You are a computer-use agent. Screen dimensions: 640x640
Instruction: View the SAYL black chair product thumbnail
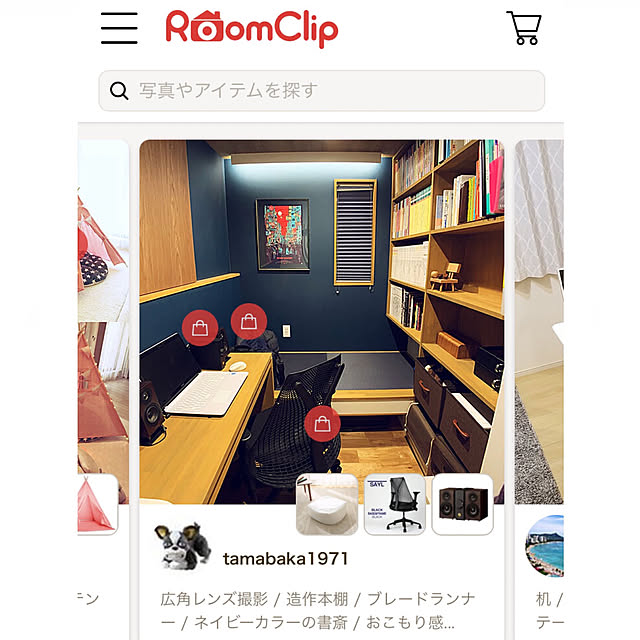(394, 505)
